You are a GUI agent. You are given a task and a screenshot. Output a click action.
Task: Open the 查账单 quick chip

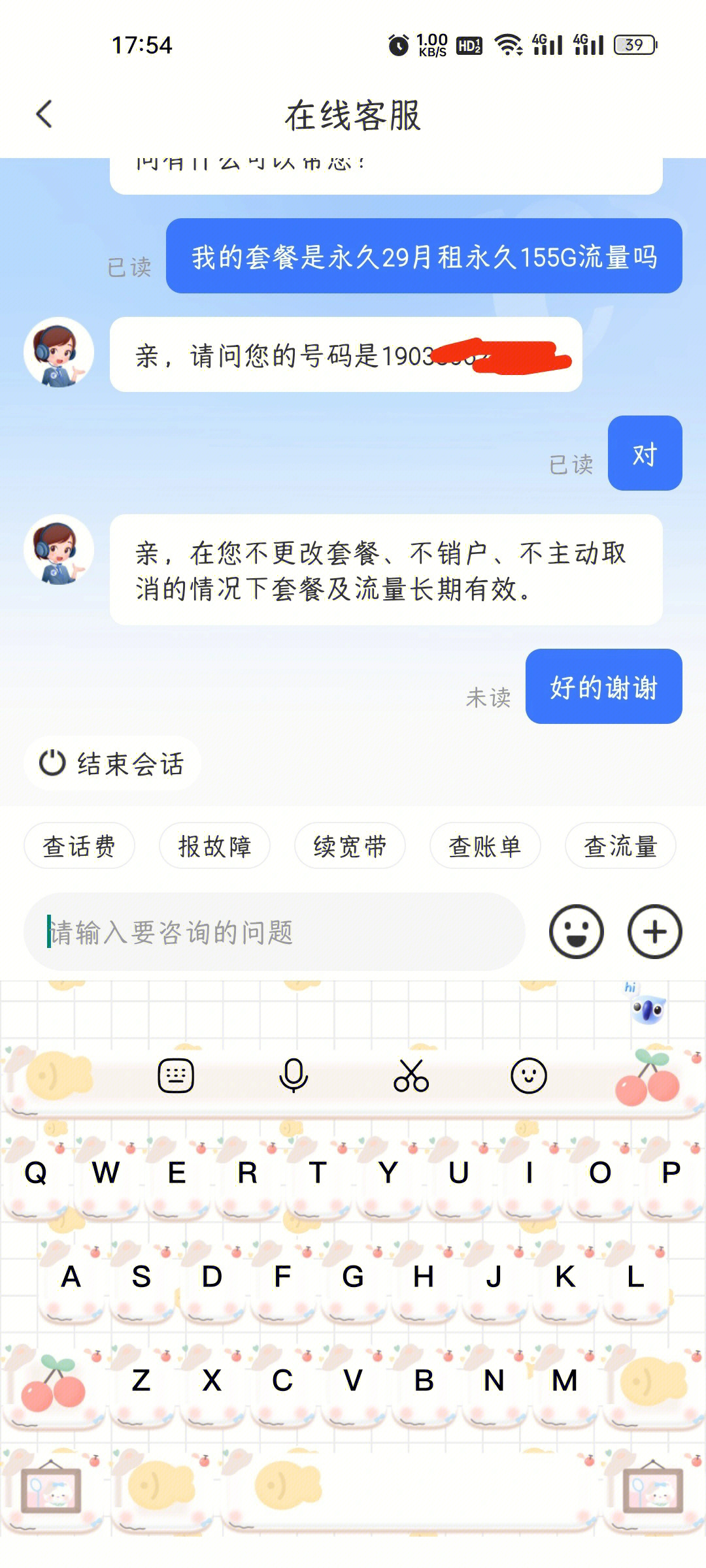pyautogui.click(x=485, y=846)
